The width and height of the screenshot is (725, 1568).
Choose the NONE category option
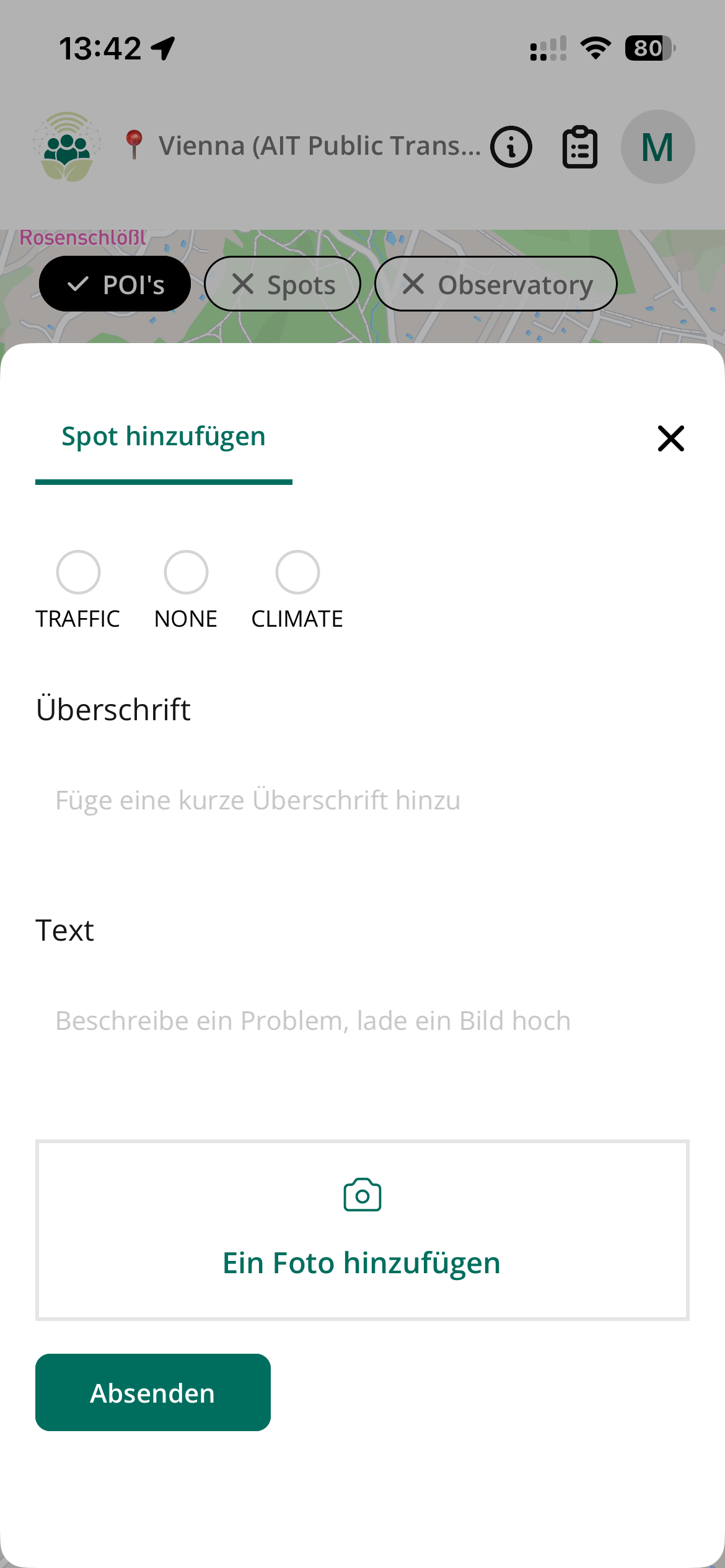click(186, 572)
